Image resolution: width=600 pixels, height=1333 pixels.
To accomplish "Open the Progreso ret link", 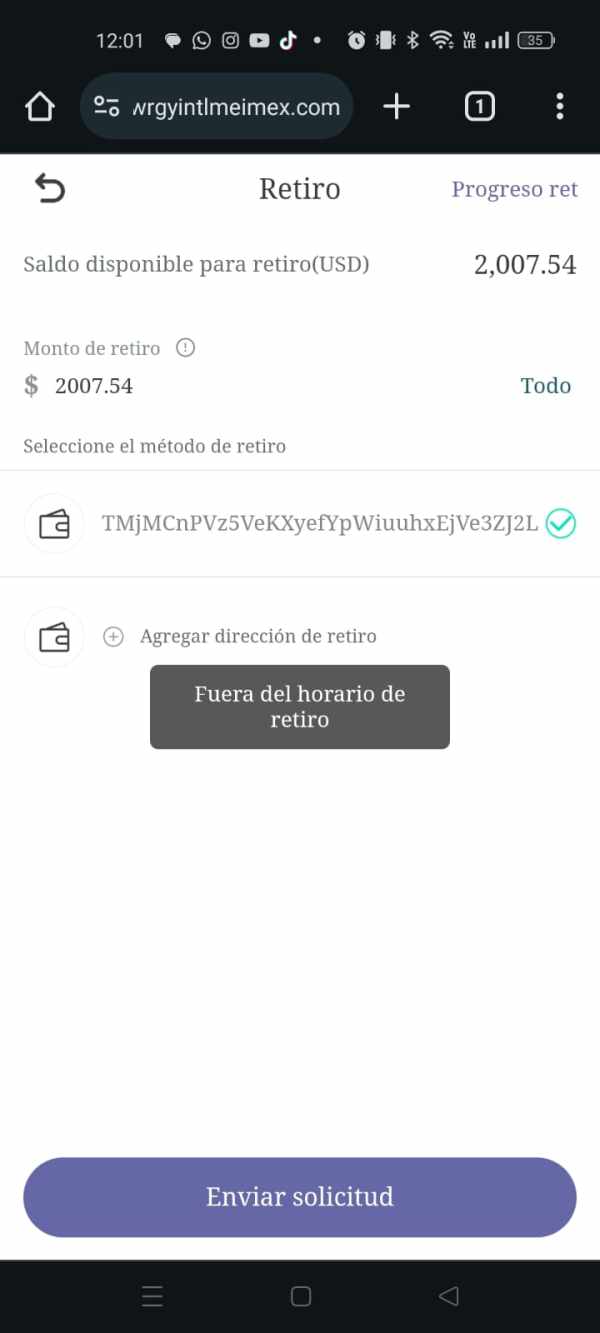I will pos(515,189).
